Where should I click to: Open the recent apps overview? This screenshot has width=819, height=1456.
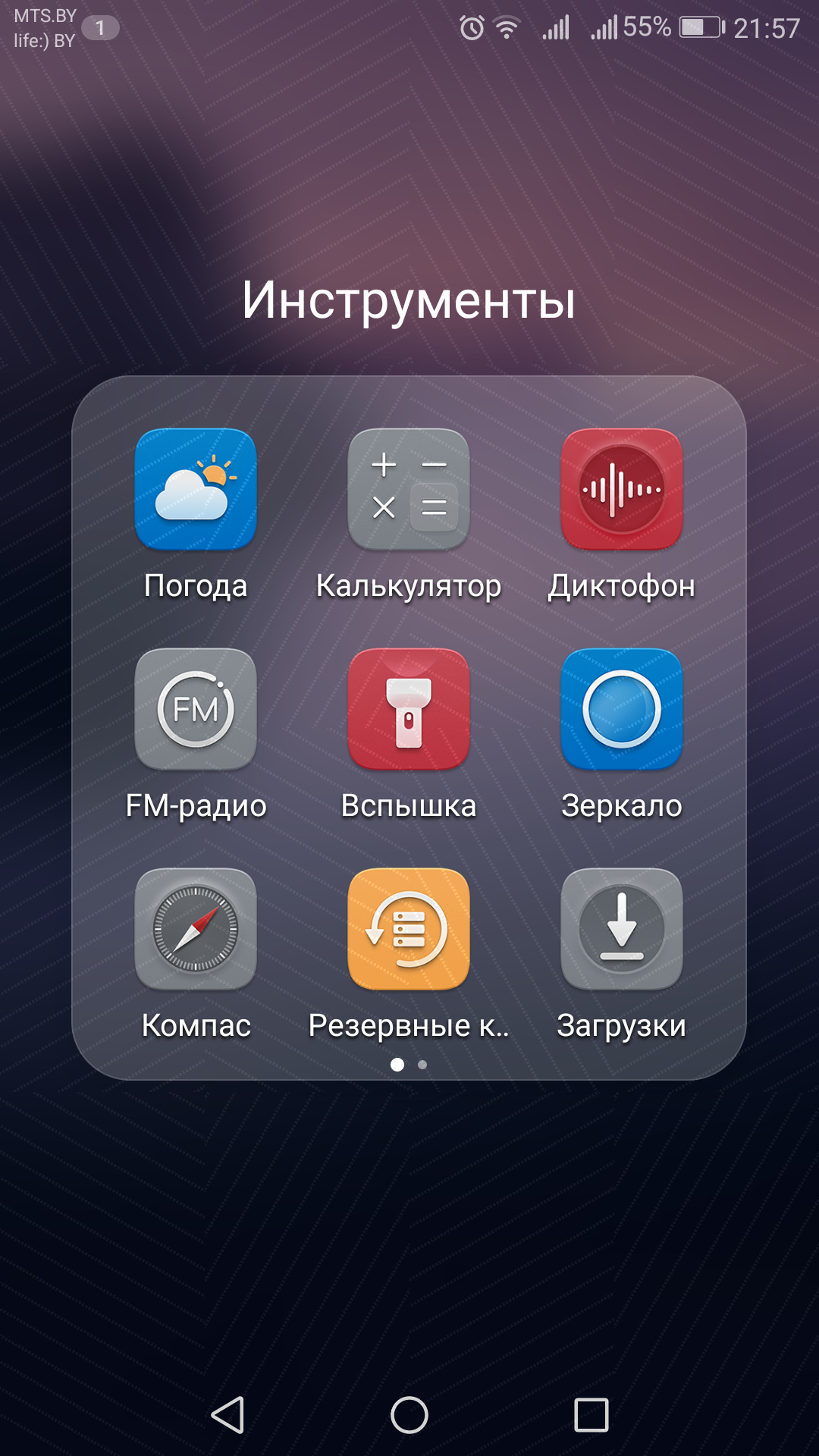pyautogui.click(x=591, y=1415)
